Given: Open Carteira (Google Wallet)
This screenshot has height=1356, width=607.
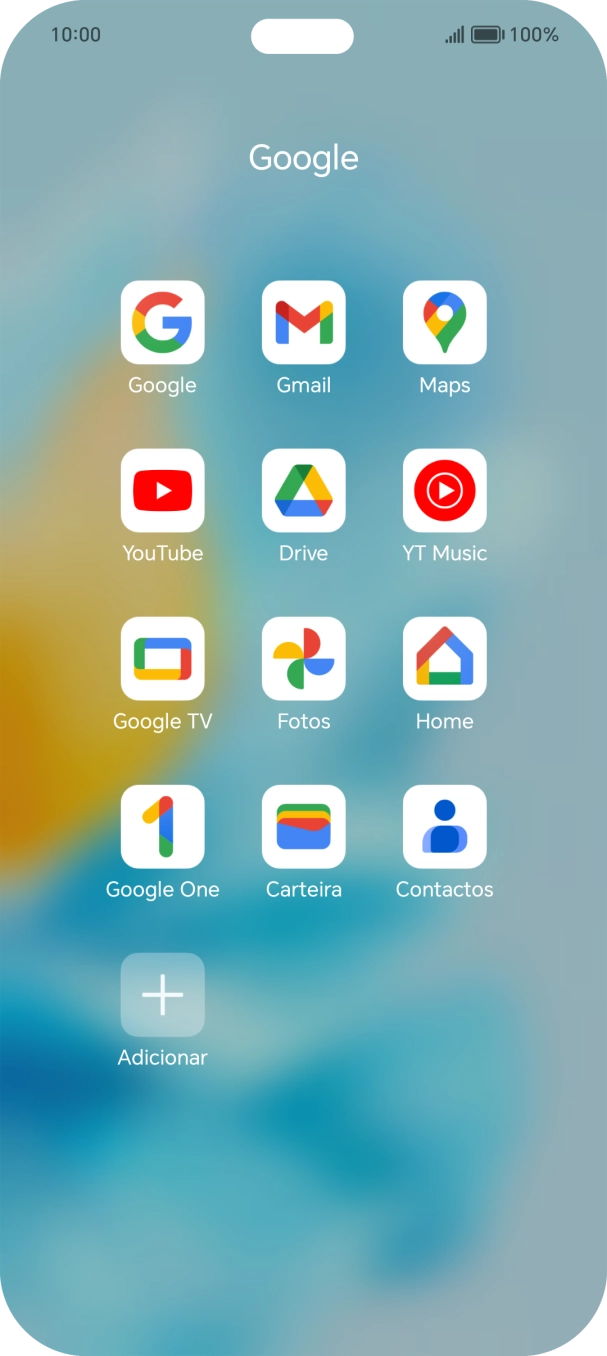Looking at the screenshot, I should (x=303, y=826).
